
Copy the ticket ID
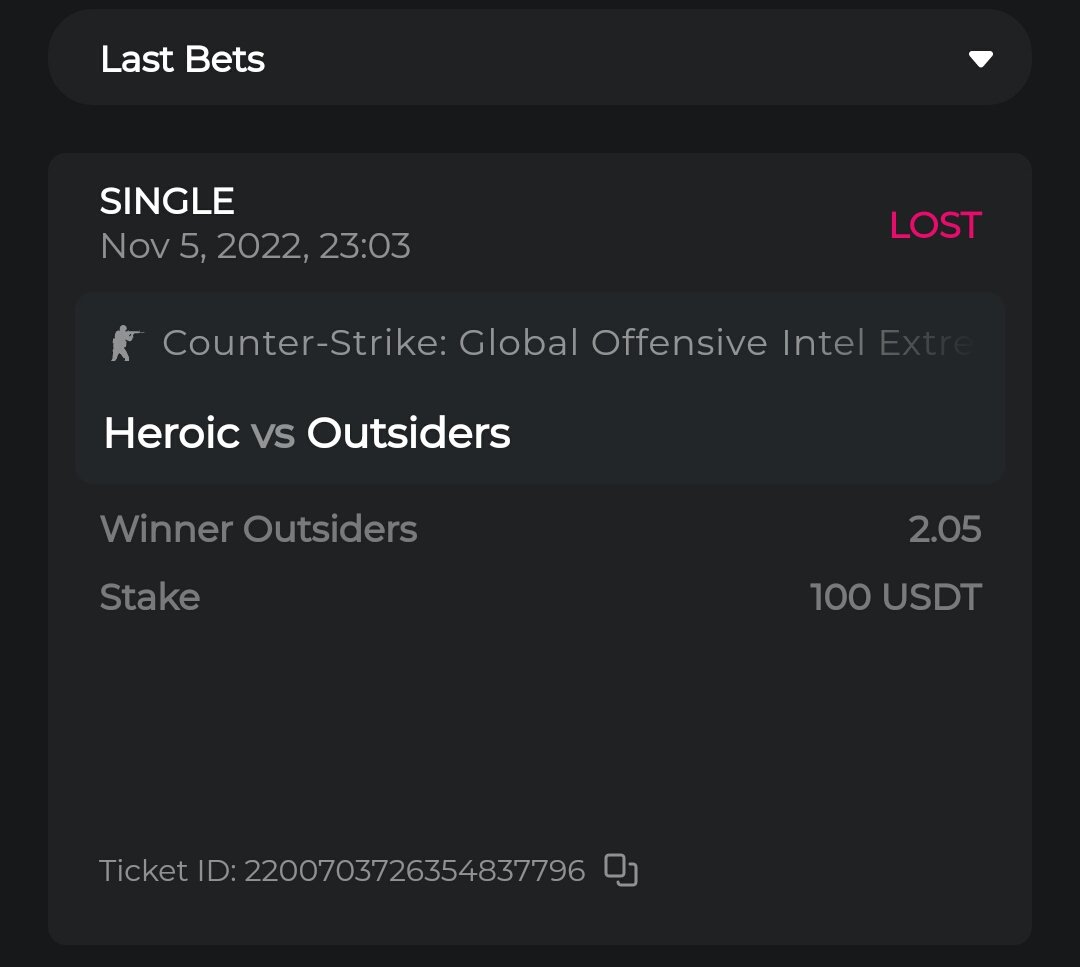point(621,870)
